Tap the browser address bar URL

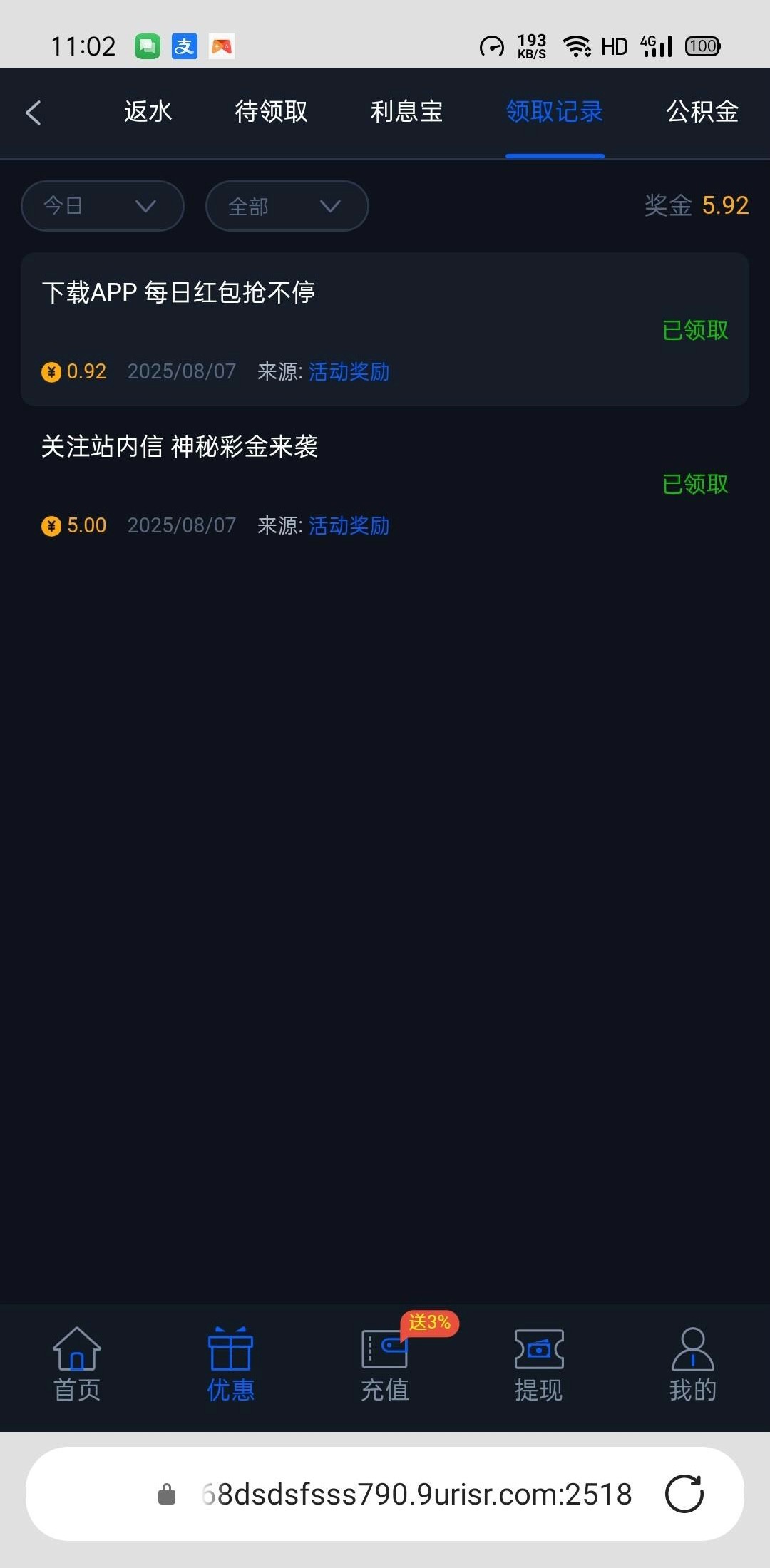[x=417, y=1494]
